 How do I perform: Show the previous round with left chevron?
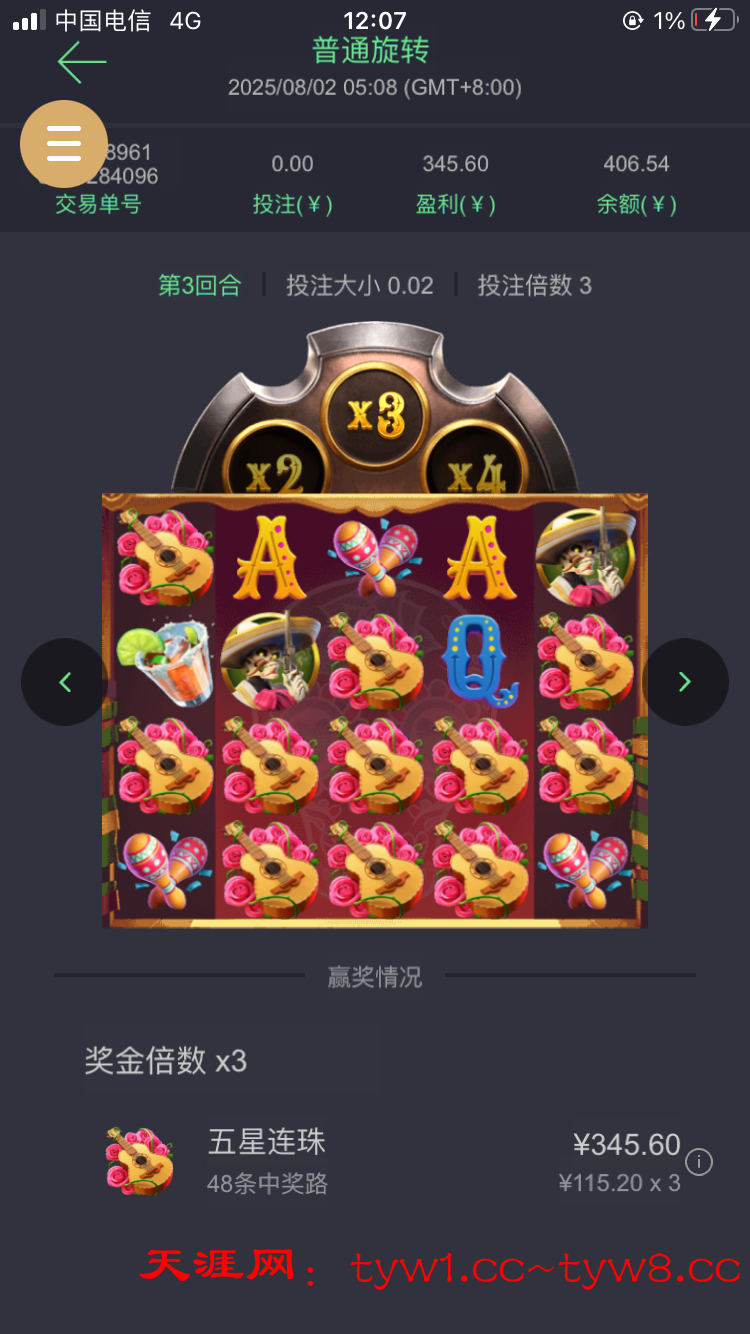tap(65, 682)
